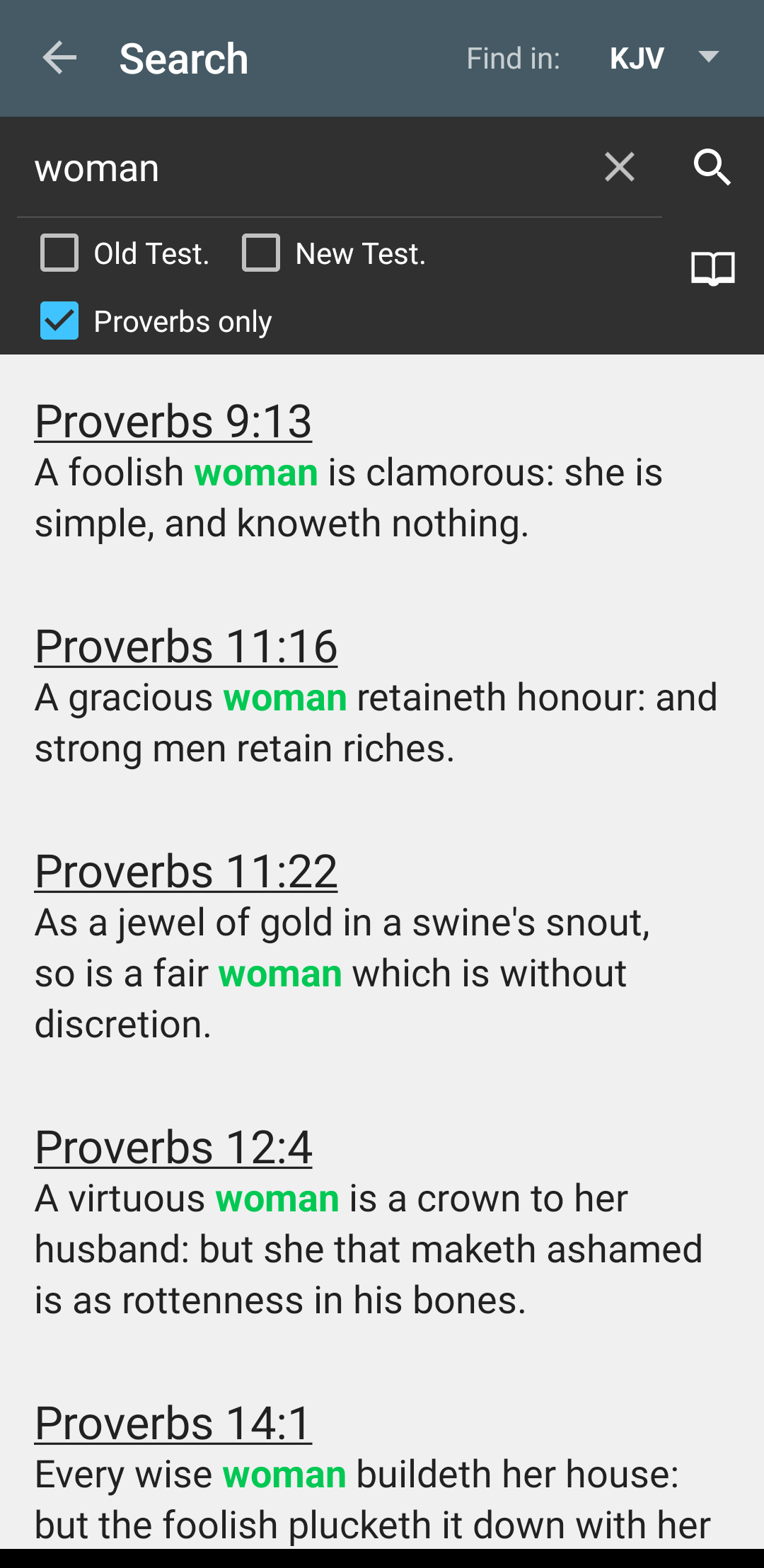This screenshot has height=1568, width=764.
Task: Open Proverbs 9:13 verse
Action: [173, 422]
